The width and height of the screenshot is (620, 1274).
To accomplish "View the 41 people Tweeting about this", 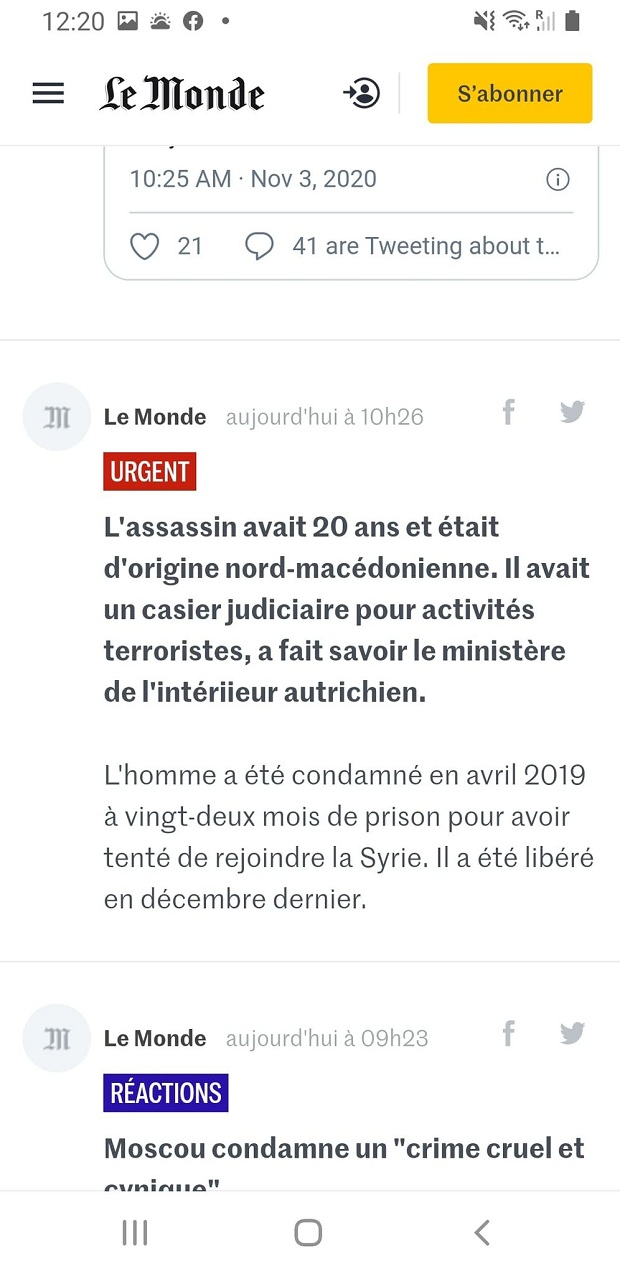I will (x=402, y=246).
